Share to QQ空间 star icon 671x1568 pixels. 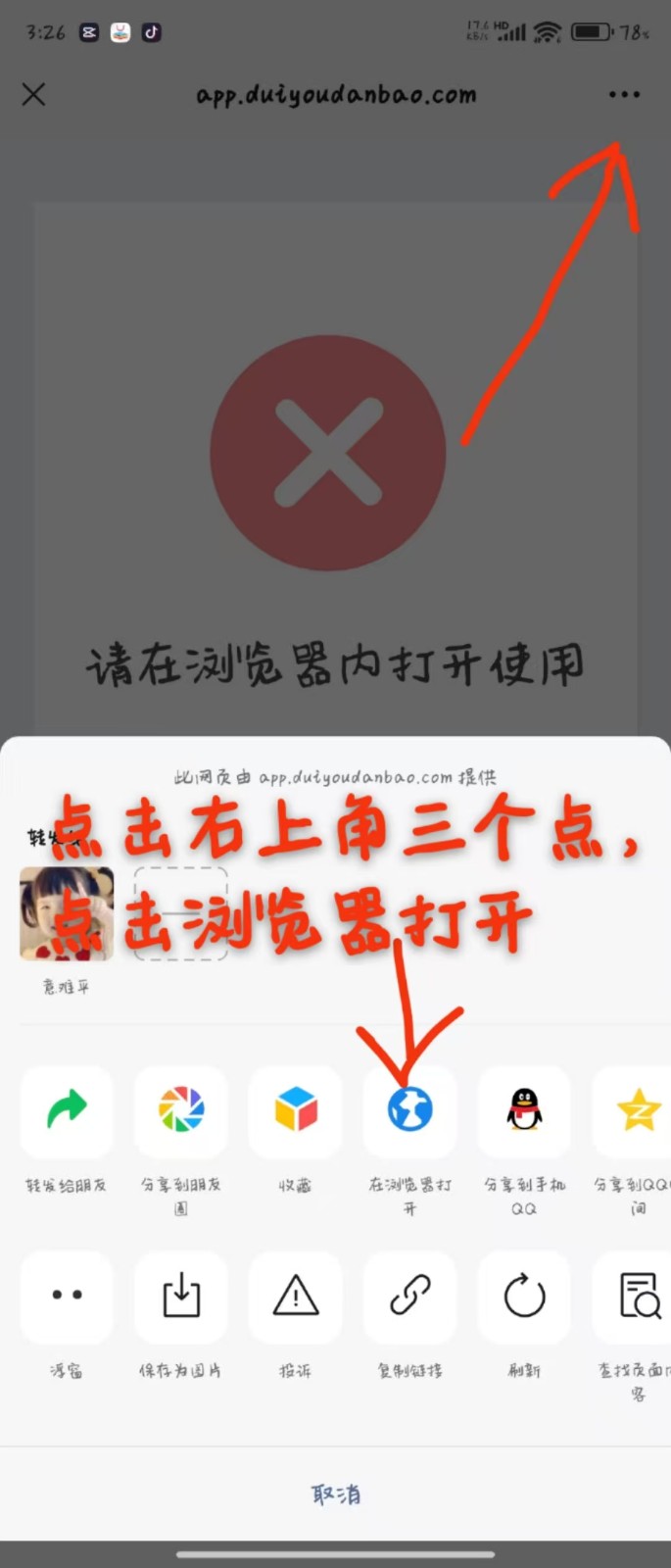tap(637, 1111)
